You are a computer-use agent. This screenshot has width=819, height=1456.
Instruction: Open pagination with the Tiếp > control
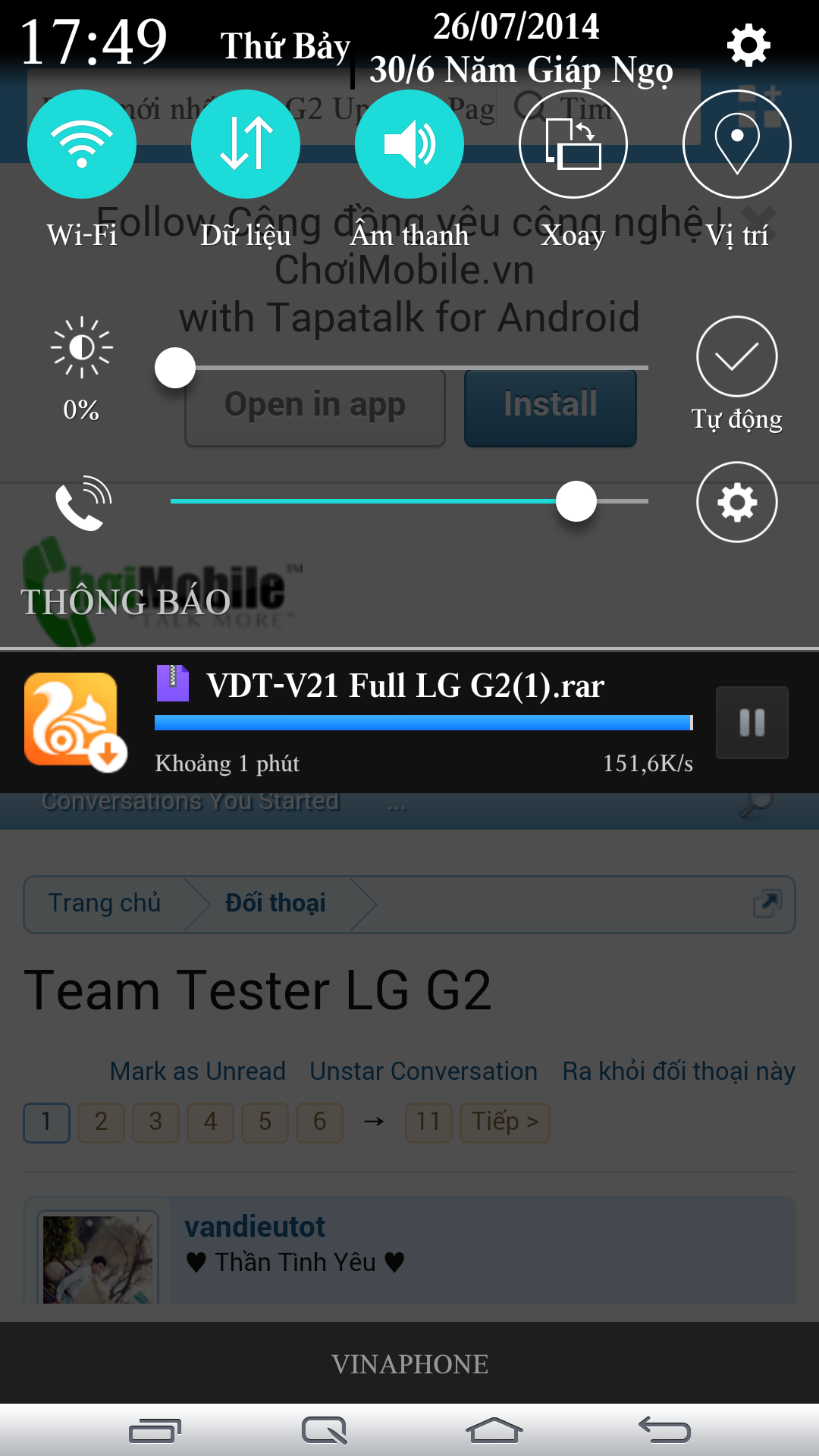point(504,1122)
